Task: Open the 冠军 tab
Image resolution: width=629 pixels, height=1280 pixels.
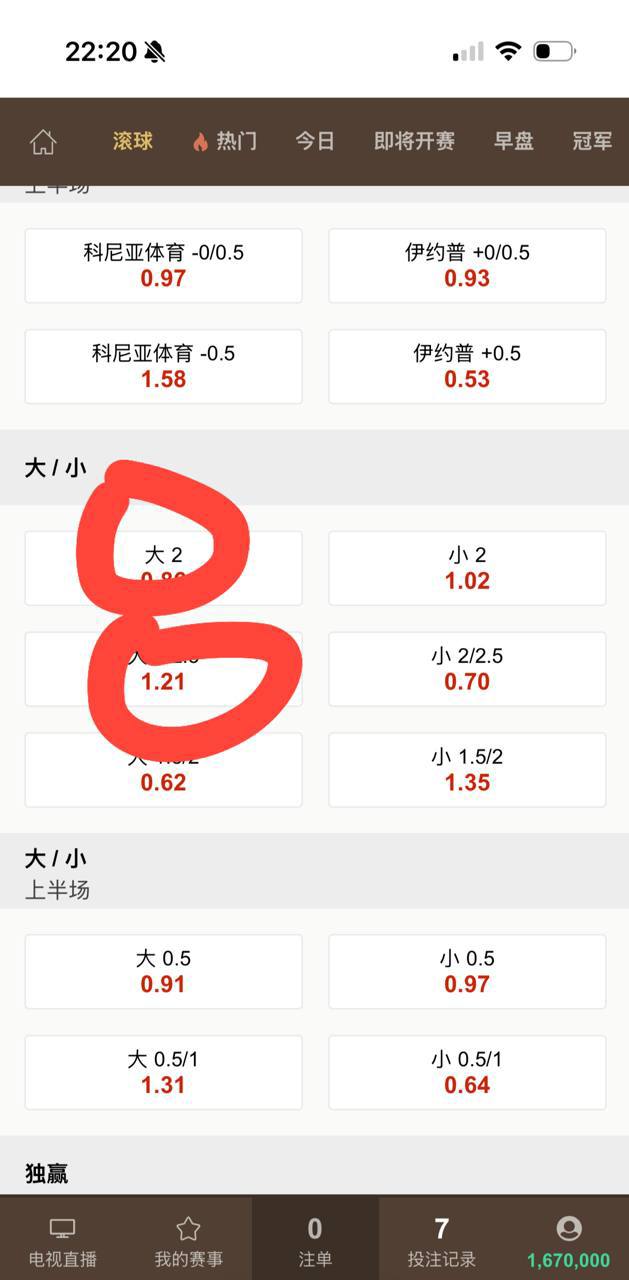Action: (592, 141)
